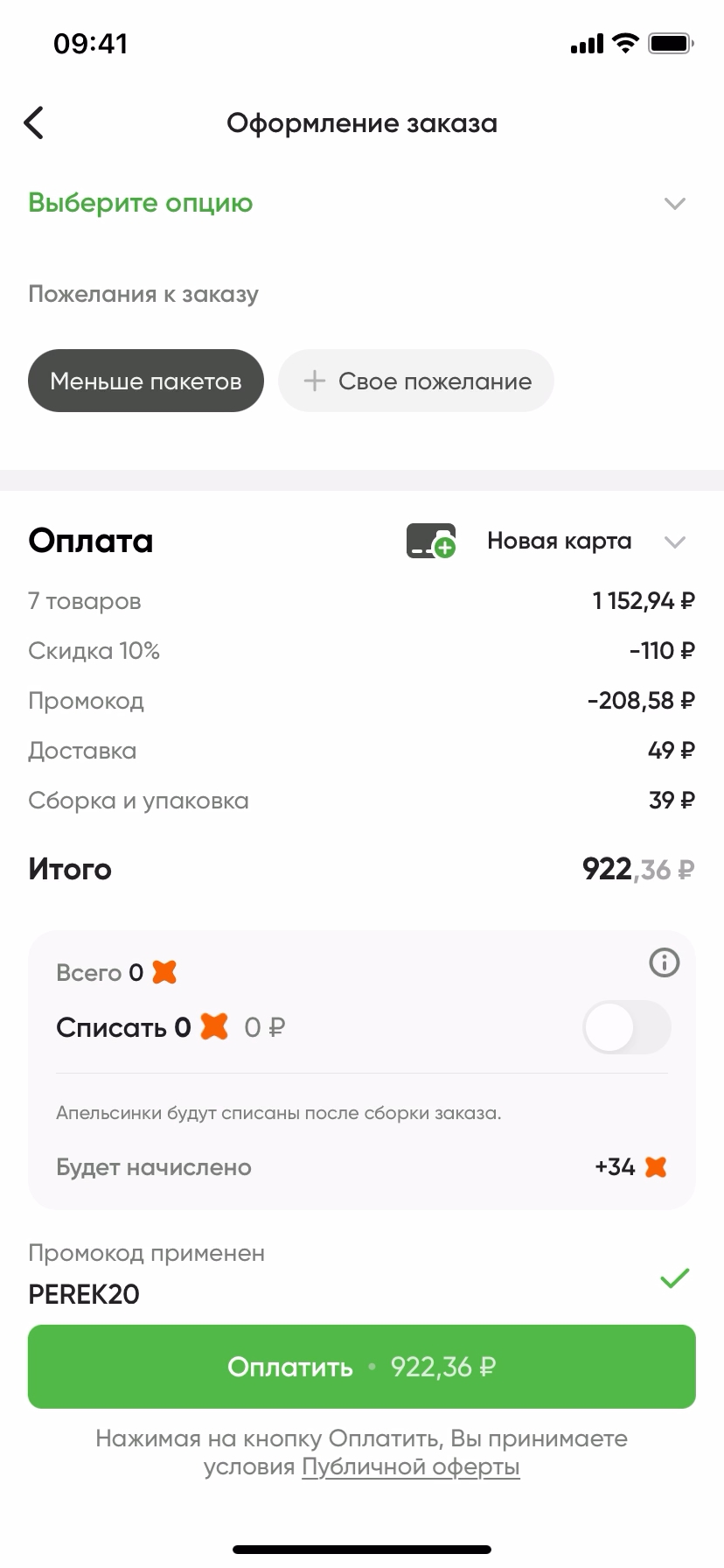
Task: Open the bonus points info icon
Action: click(x=665, y=963)
